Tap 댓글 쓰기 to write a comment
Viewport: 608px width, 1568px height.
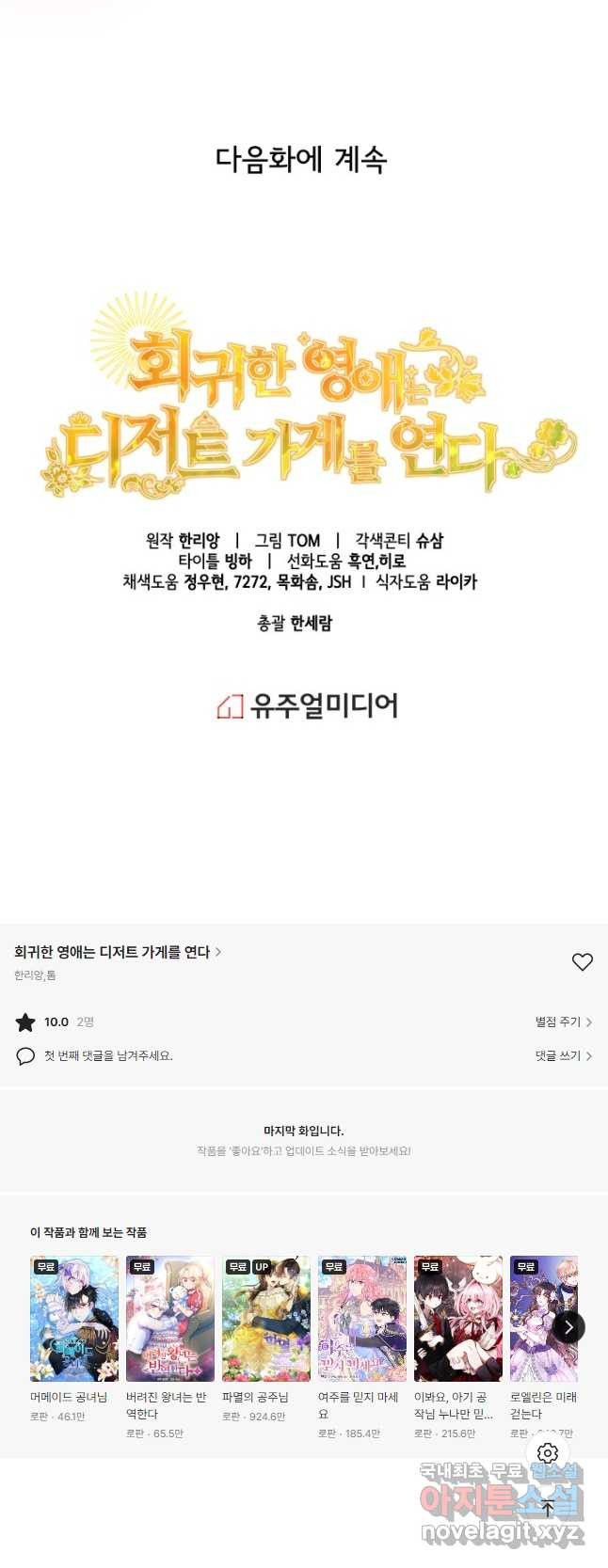[x=563, y=1055]
